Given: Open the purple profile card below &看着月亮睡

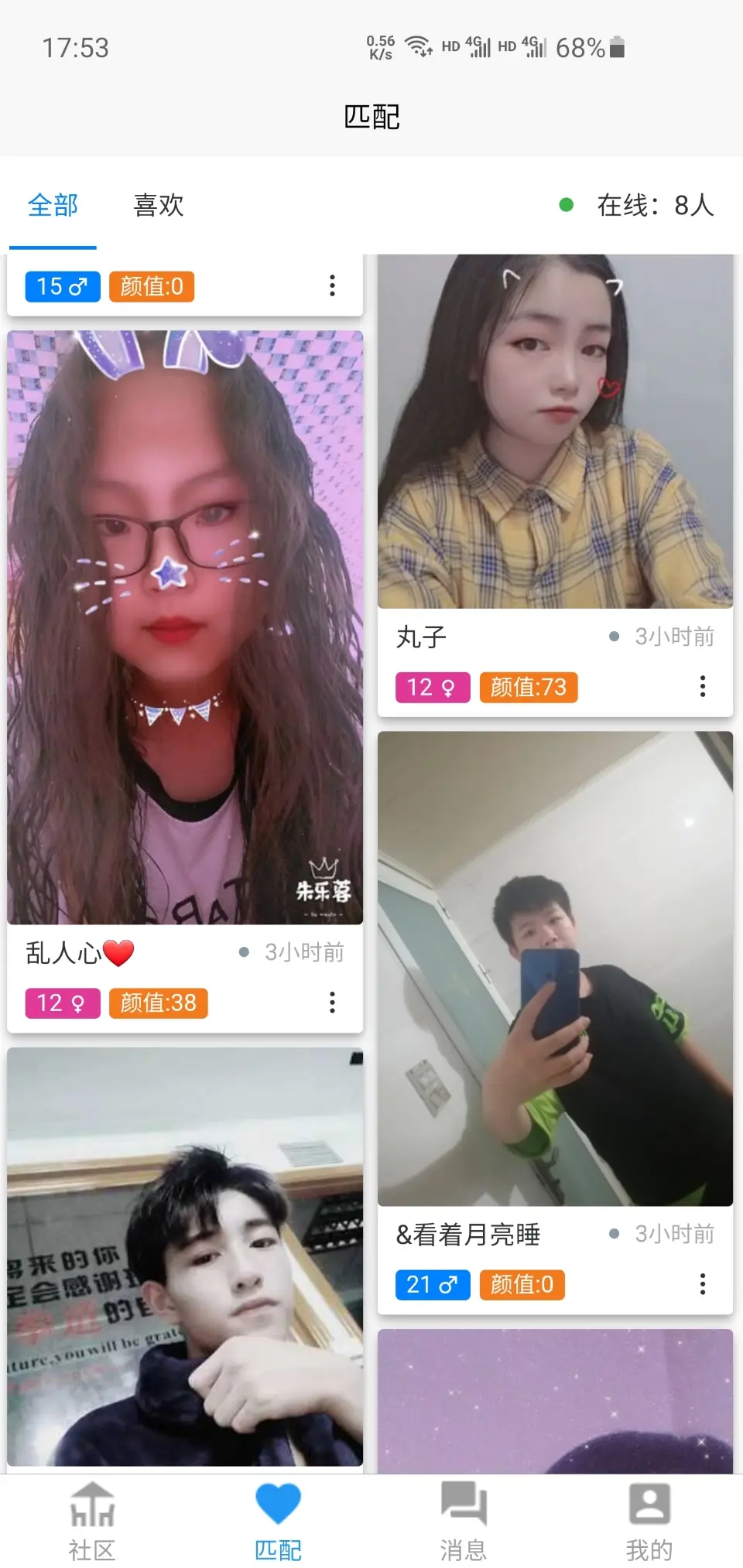Looking at the screenshot, I should click(555, 1400).
